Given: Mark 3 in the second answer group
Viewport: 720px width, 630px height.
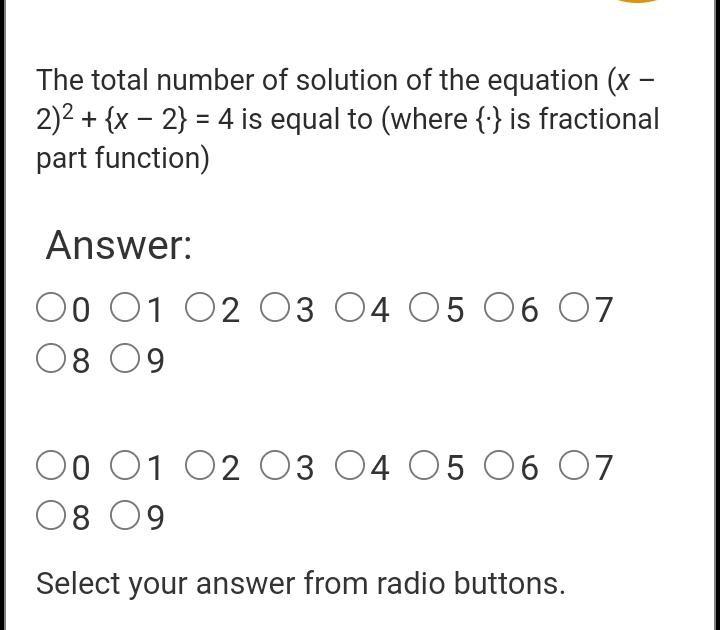Looking at the screenshot, I should (275, 465).
